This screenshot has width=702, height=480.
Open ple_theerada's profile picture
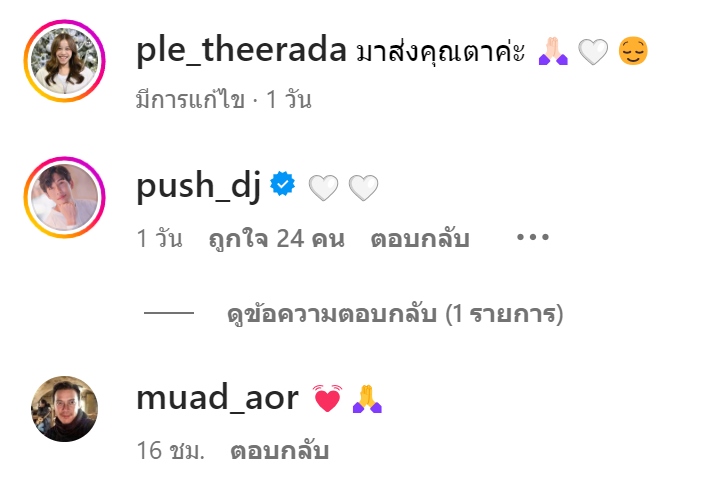[63, 62]
